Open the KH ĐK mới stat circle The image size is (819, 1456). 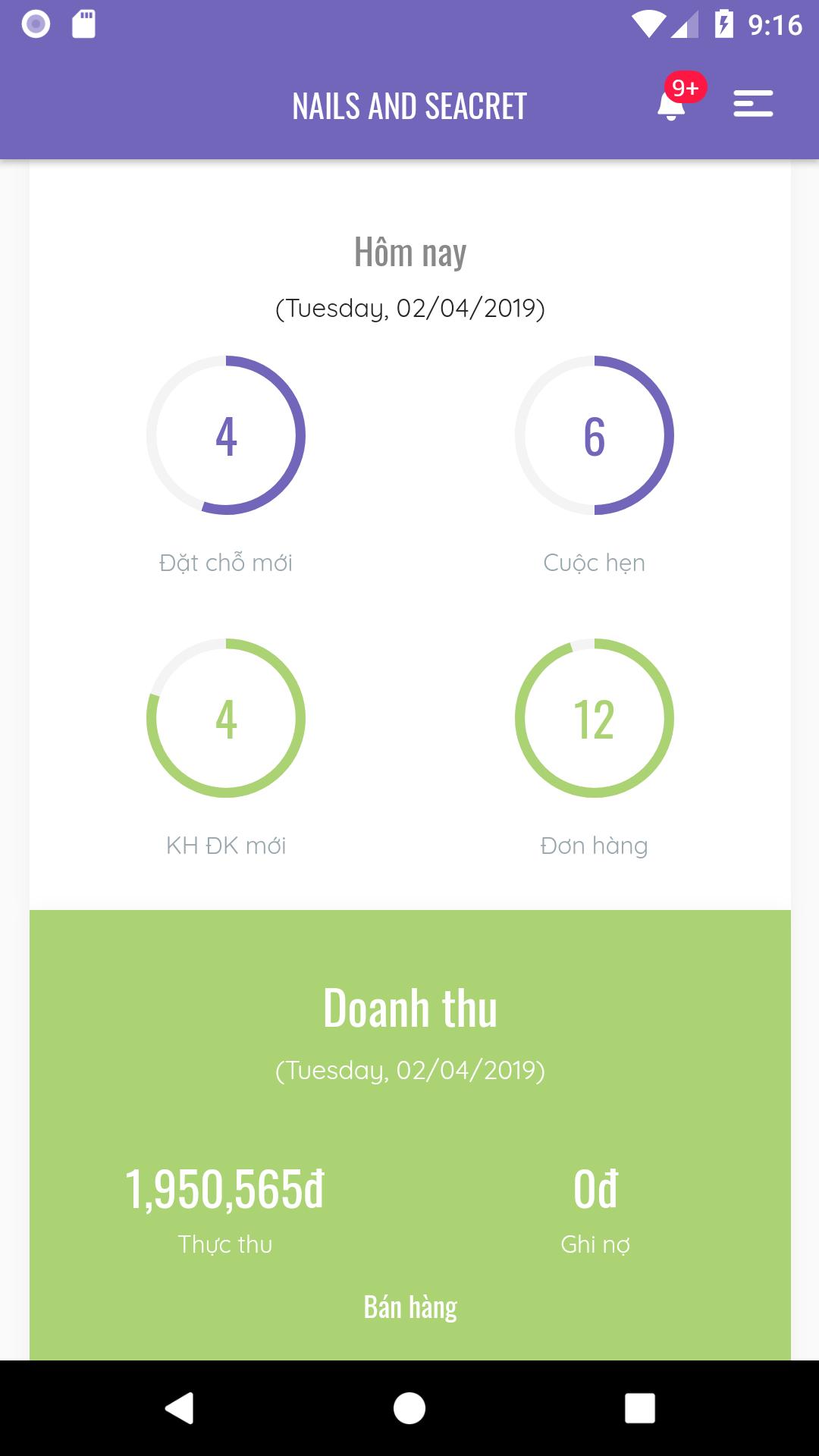pyautogui.click(x=226, y=718)
